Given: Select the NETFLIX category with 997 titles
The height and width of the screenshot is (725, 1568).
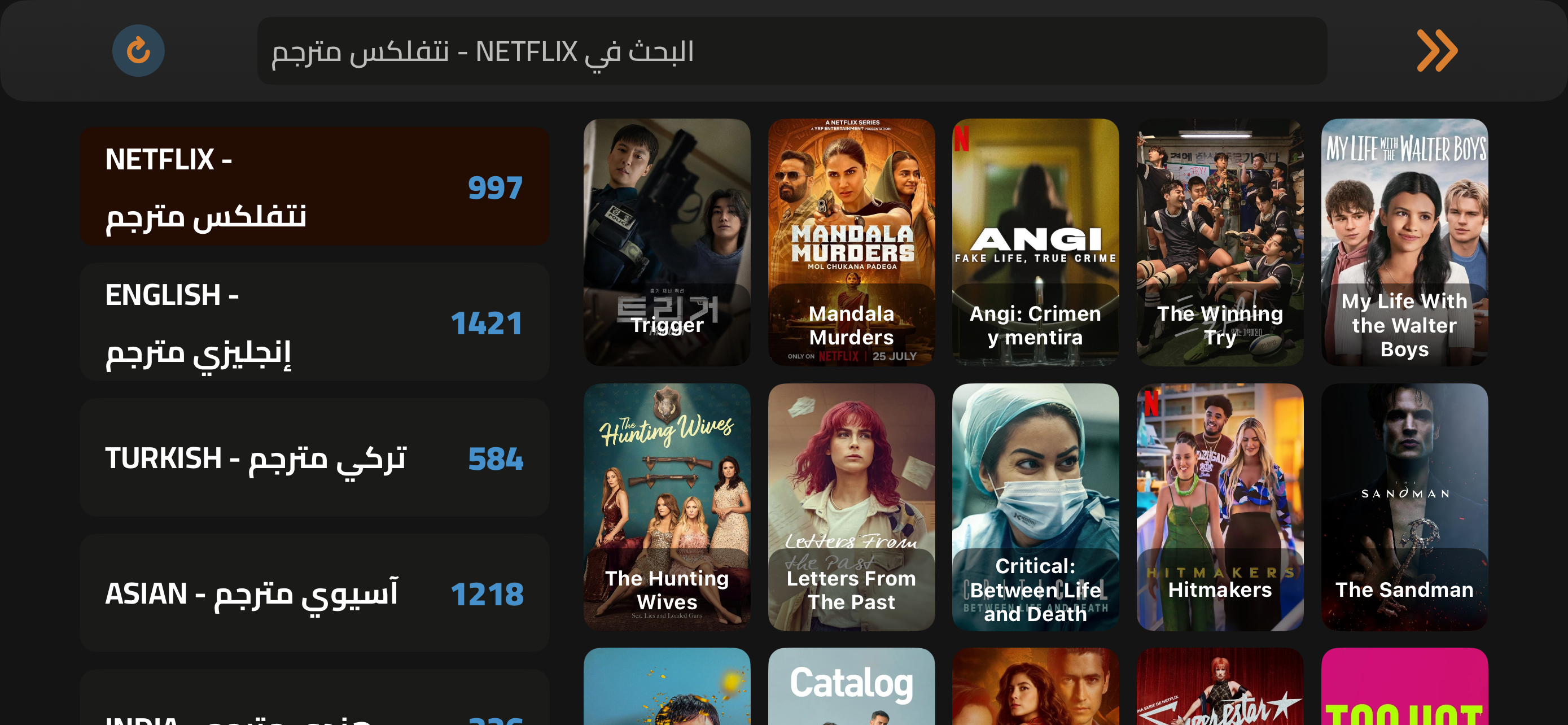Looking at the screenshot, I should pyautogui.click(x=315, y=187).
